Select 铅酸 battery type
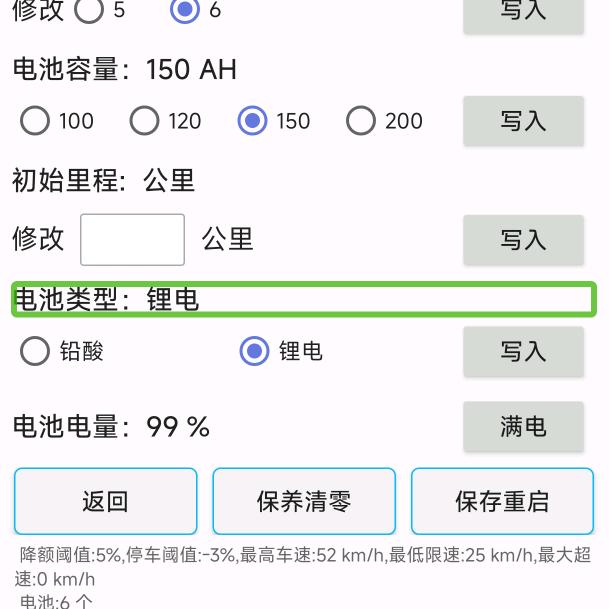Viewport: 609px width, 609px height. tap(62, 351)
